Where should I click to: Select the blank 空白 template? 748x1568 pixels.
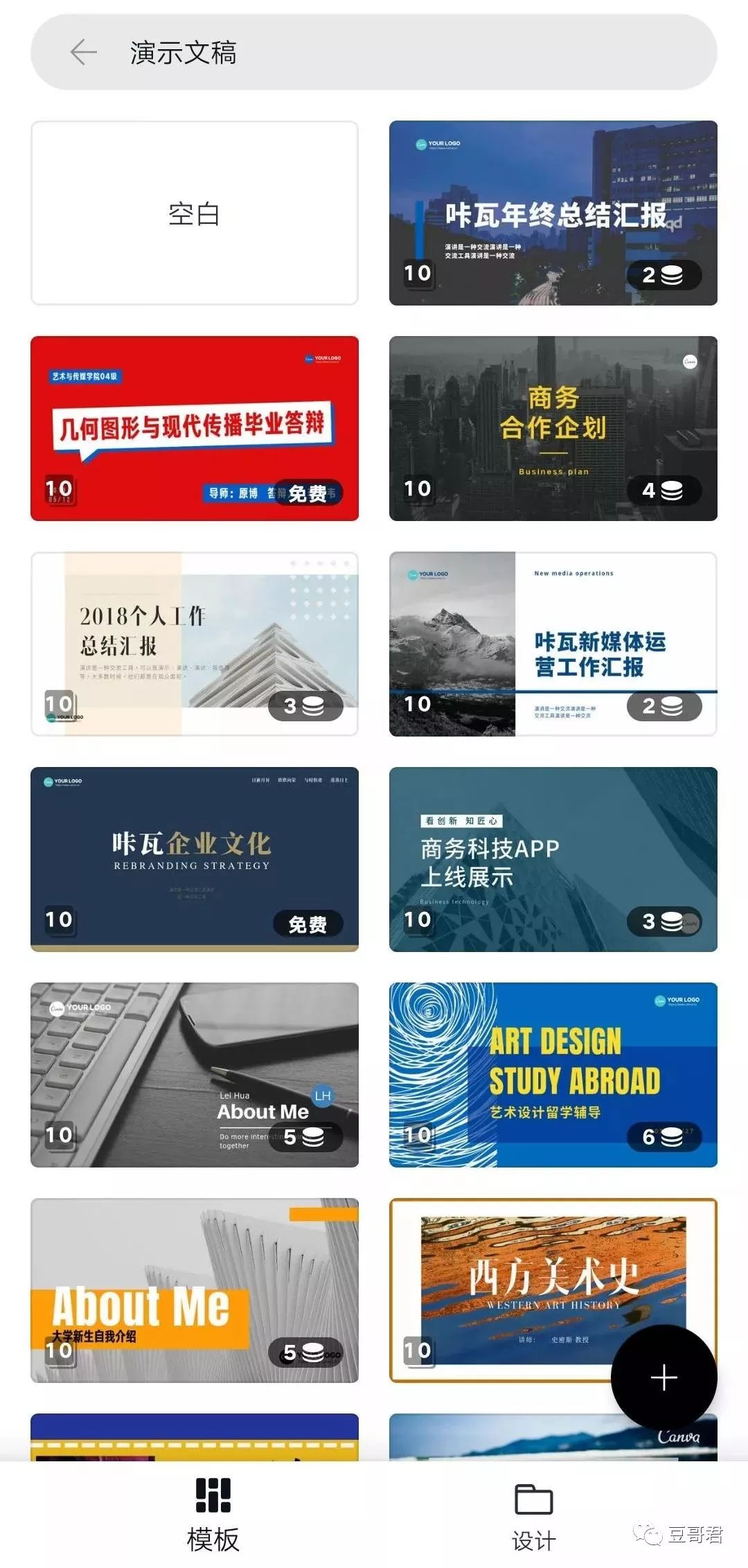195,213
